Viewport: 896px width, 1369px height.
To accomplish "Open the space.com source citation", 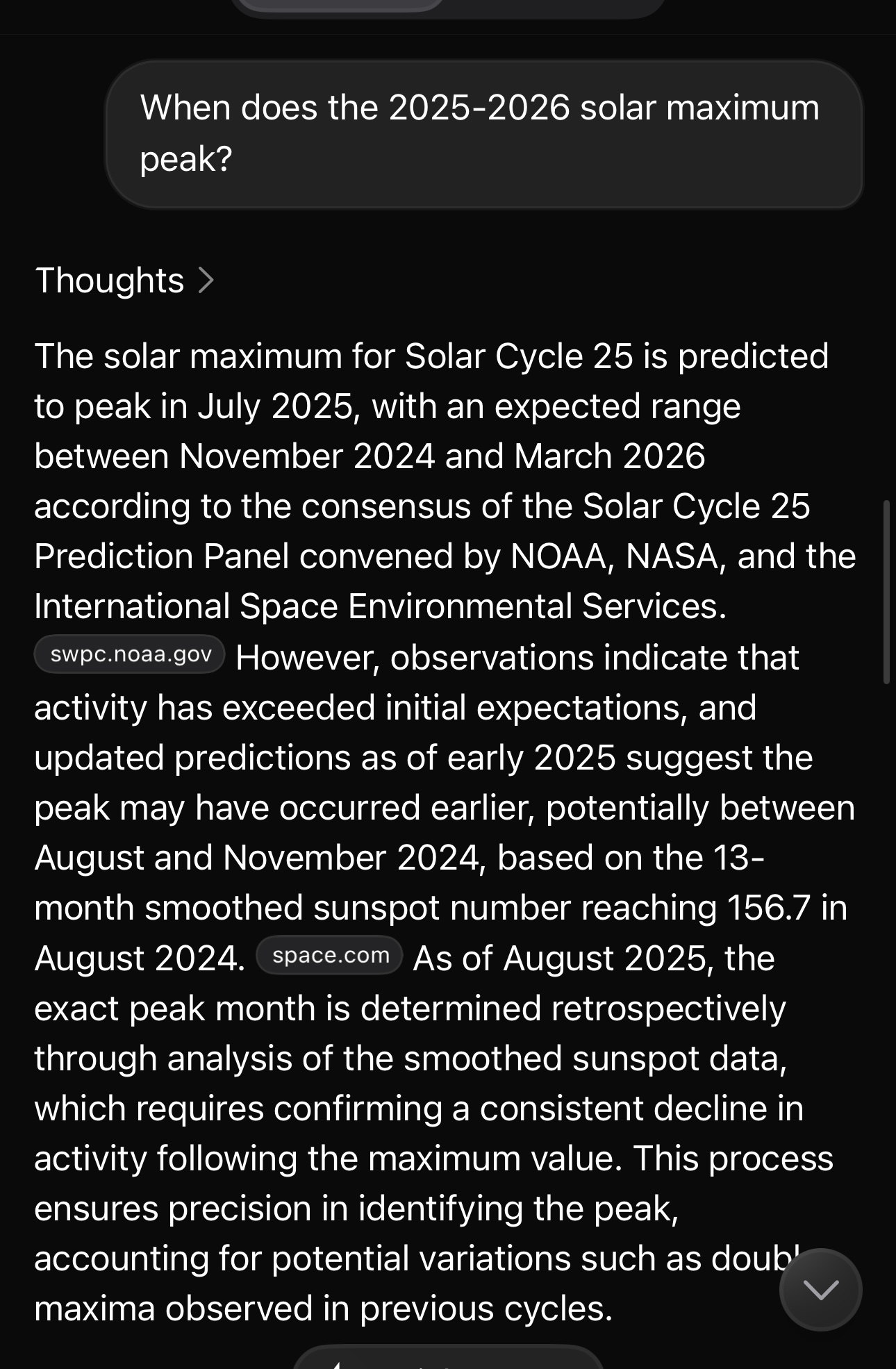I will click(330, 956).
